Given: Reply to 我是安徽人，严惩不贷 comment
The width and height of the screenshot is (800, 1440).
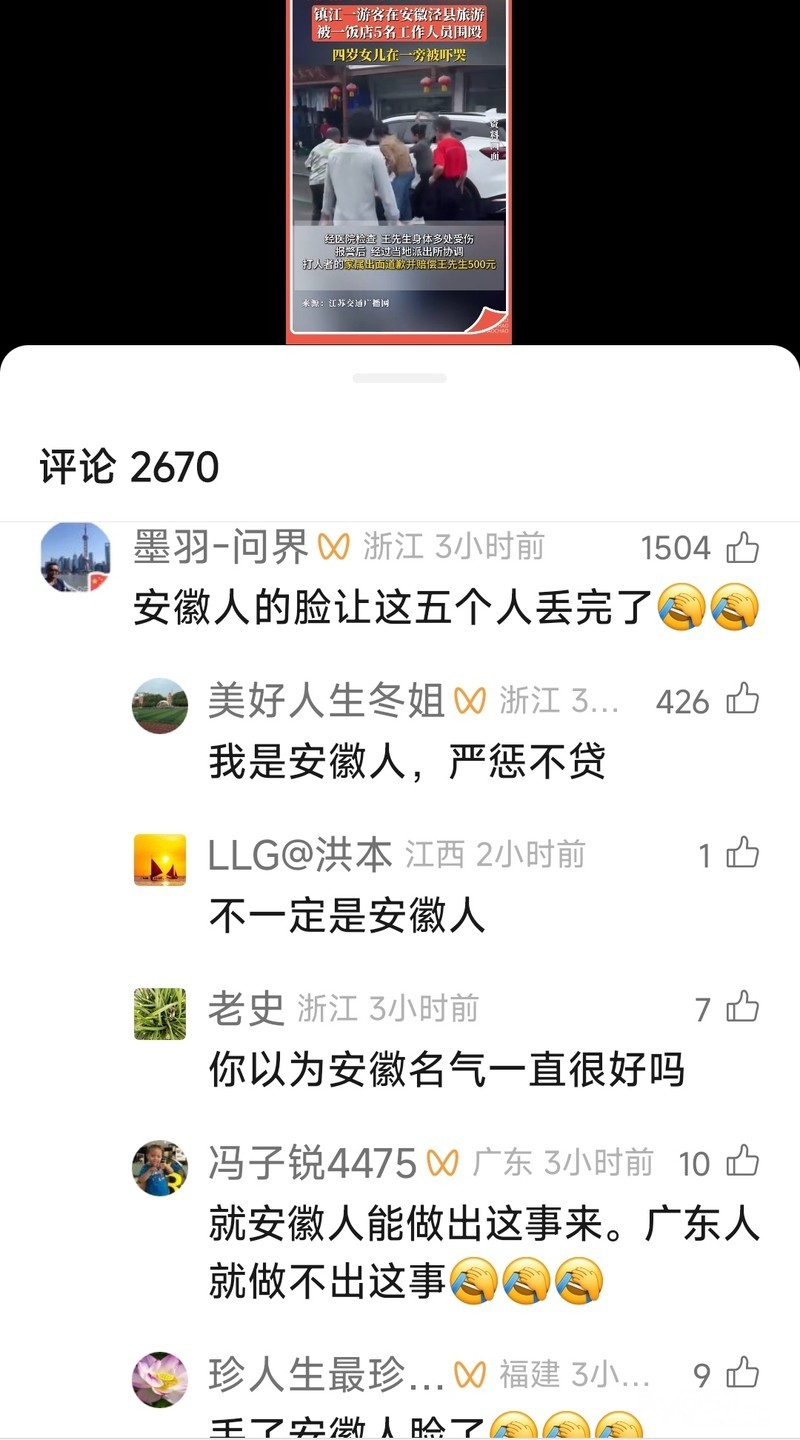Looking at the screenshot, I should tap(407, 763).
